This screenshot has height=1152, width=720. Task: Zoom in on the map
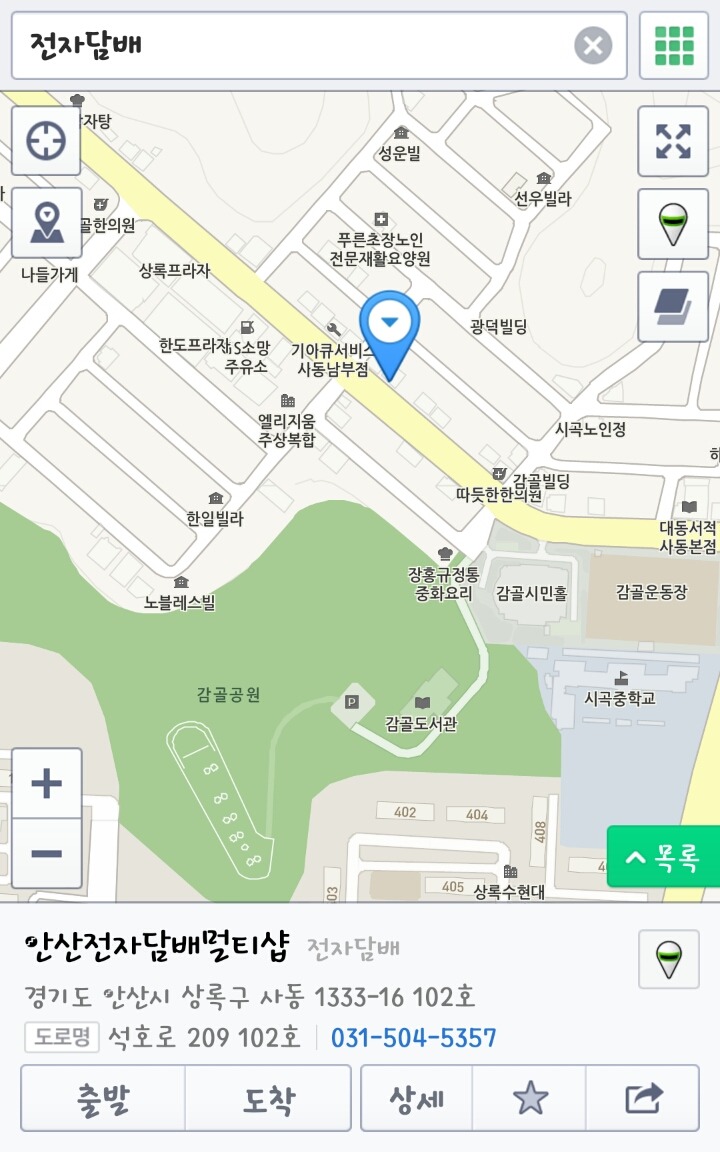(46, 783)
